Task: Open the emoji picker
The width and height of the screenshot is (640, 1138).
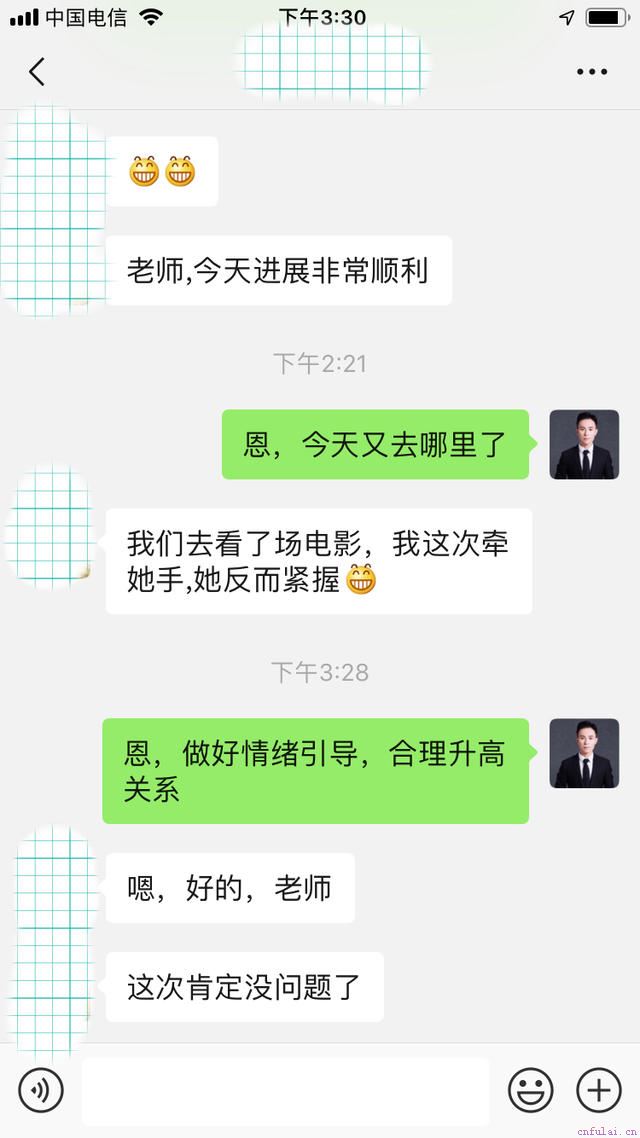Action: 530,1090
